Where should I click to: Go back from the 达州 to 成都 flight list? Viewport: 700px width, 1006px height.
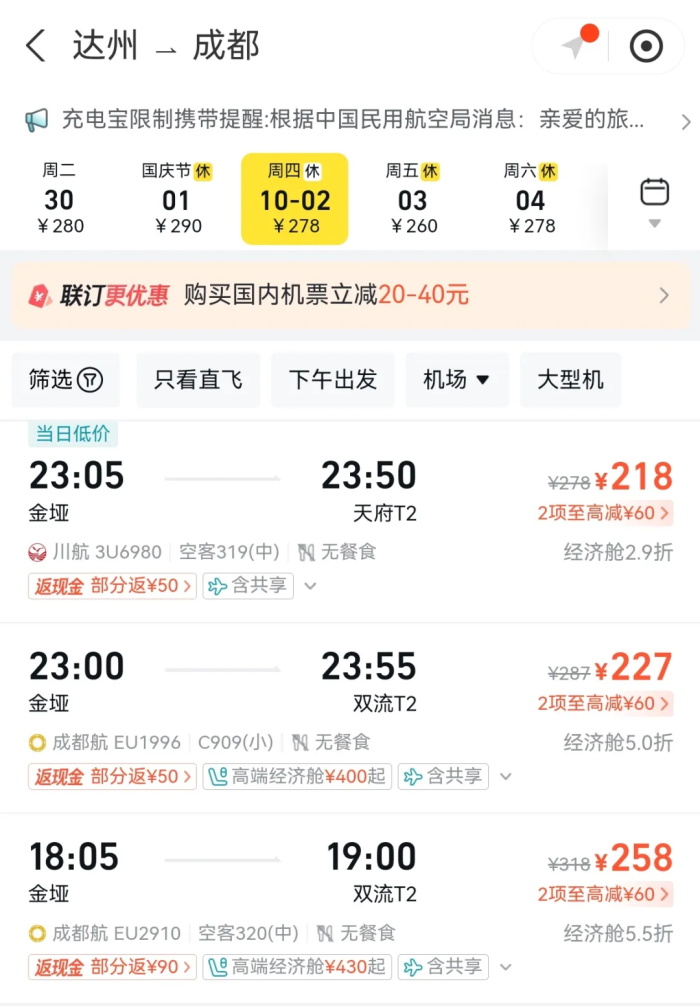pyautogui.click(x=36, y=46)
